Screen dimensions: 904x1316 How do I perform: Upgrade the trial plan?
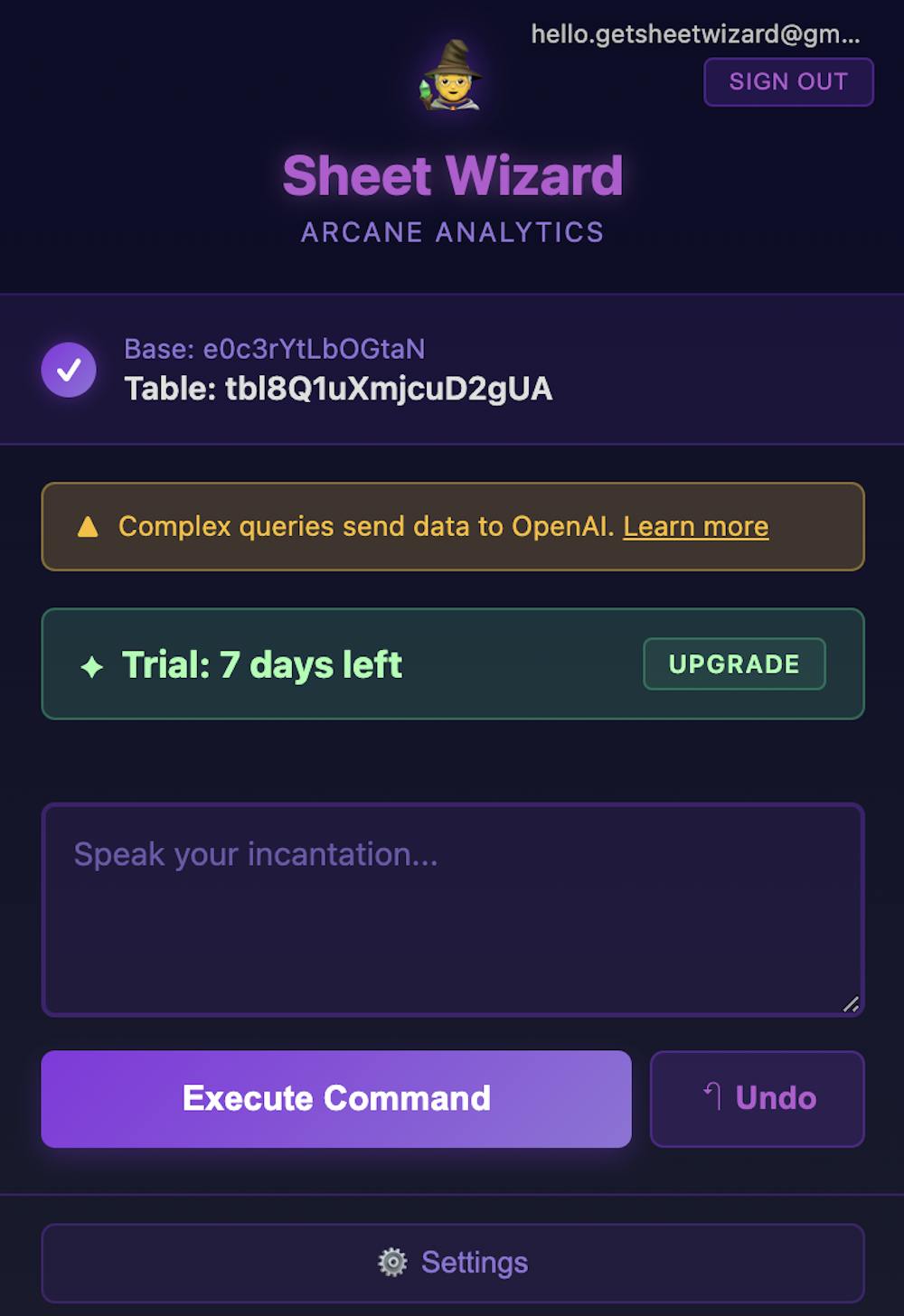[734, 663]
